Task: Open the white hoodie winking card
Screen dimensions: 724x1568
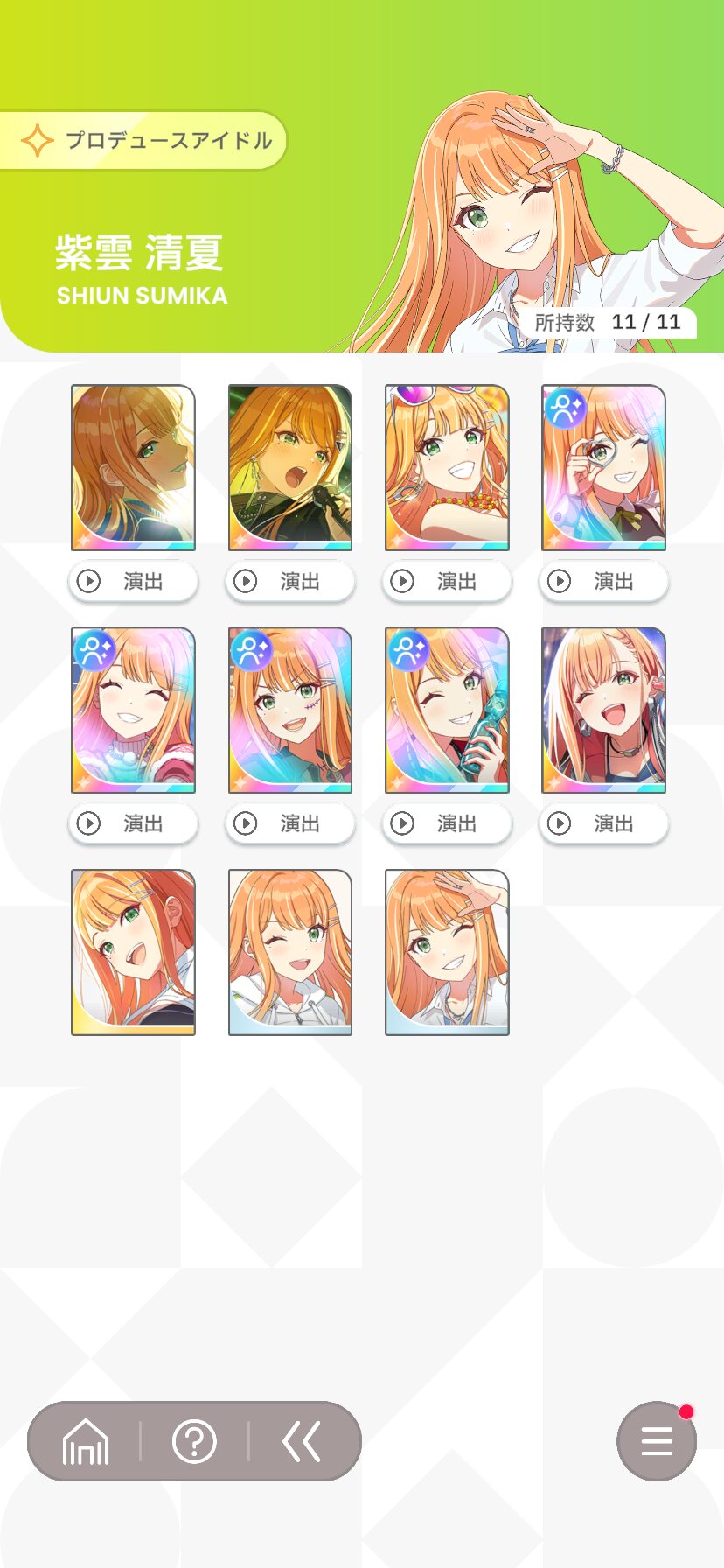Action: [x=290, y=952]
